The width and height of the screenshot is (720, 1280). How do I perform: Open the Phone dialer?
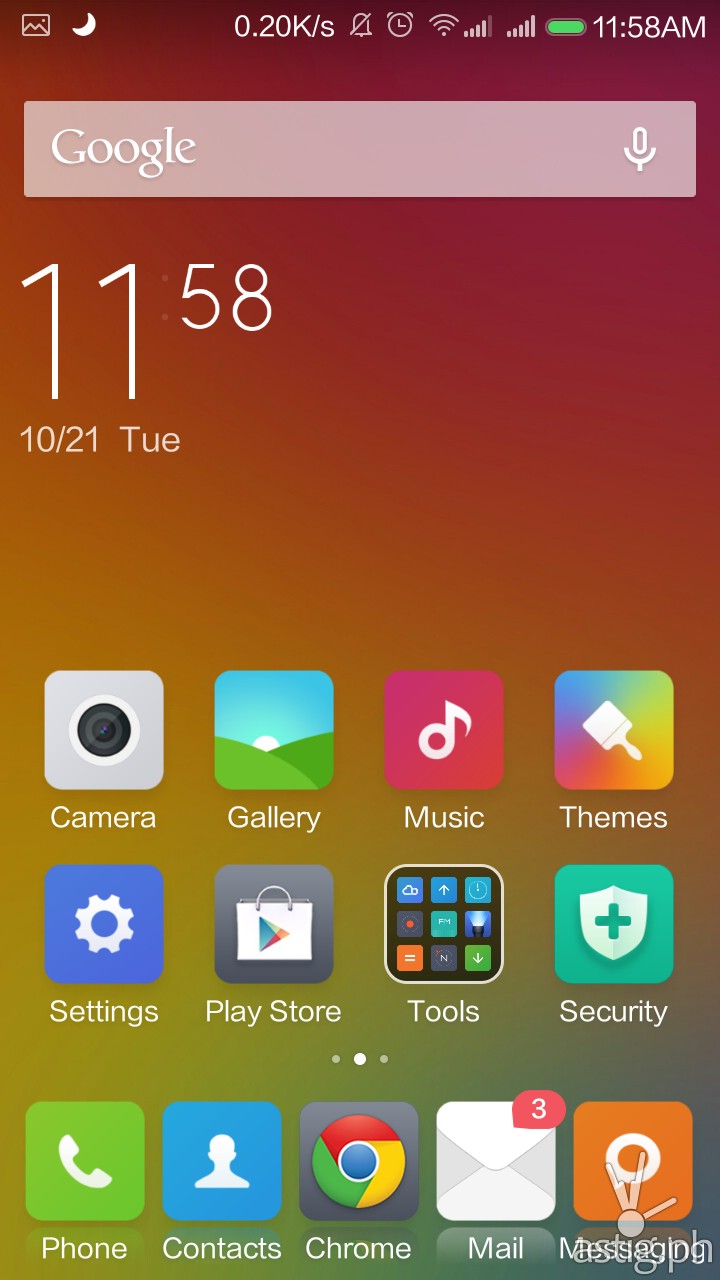pos(85,1161)
